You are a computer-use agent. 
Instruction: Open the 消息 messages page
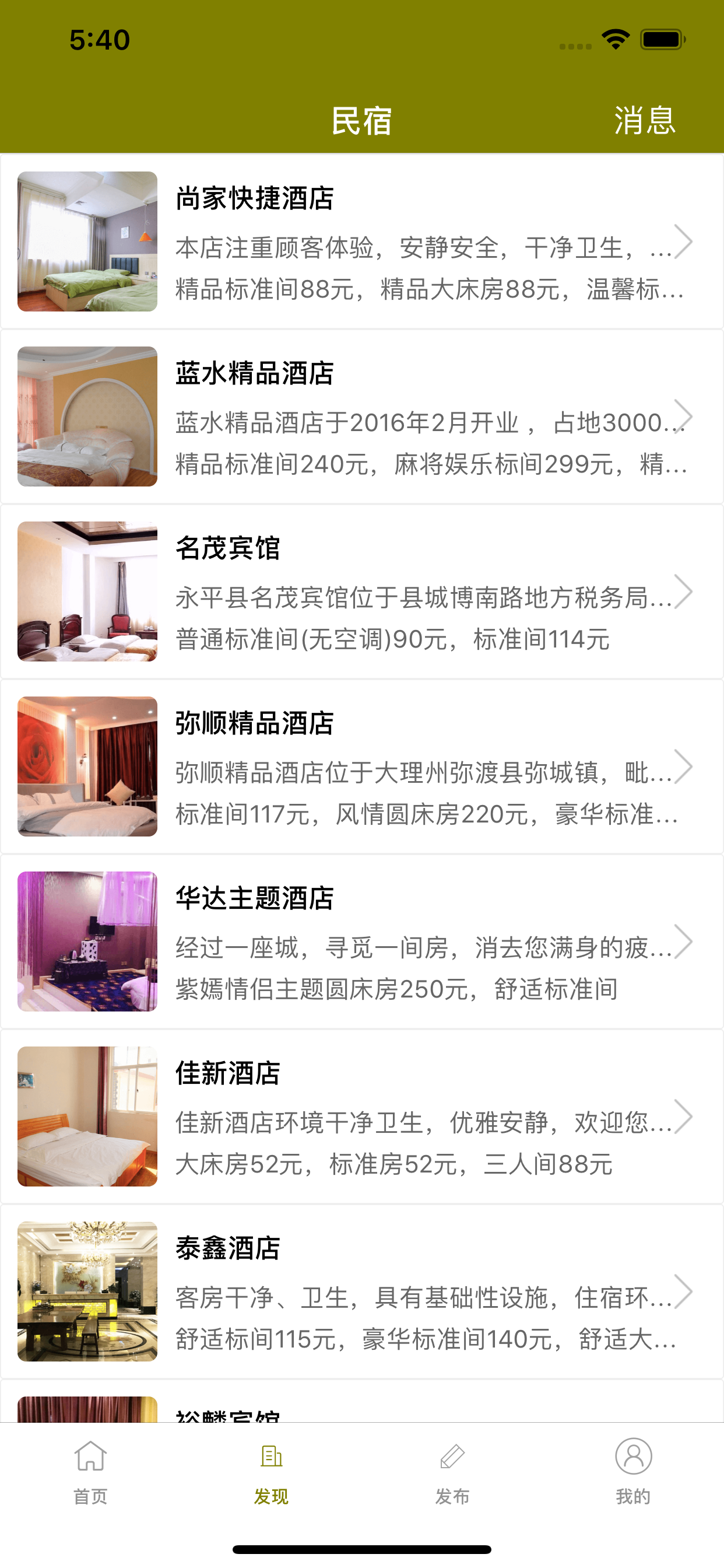644,120
